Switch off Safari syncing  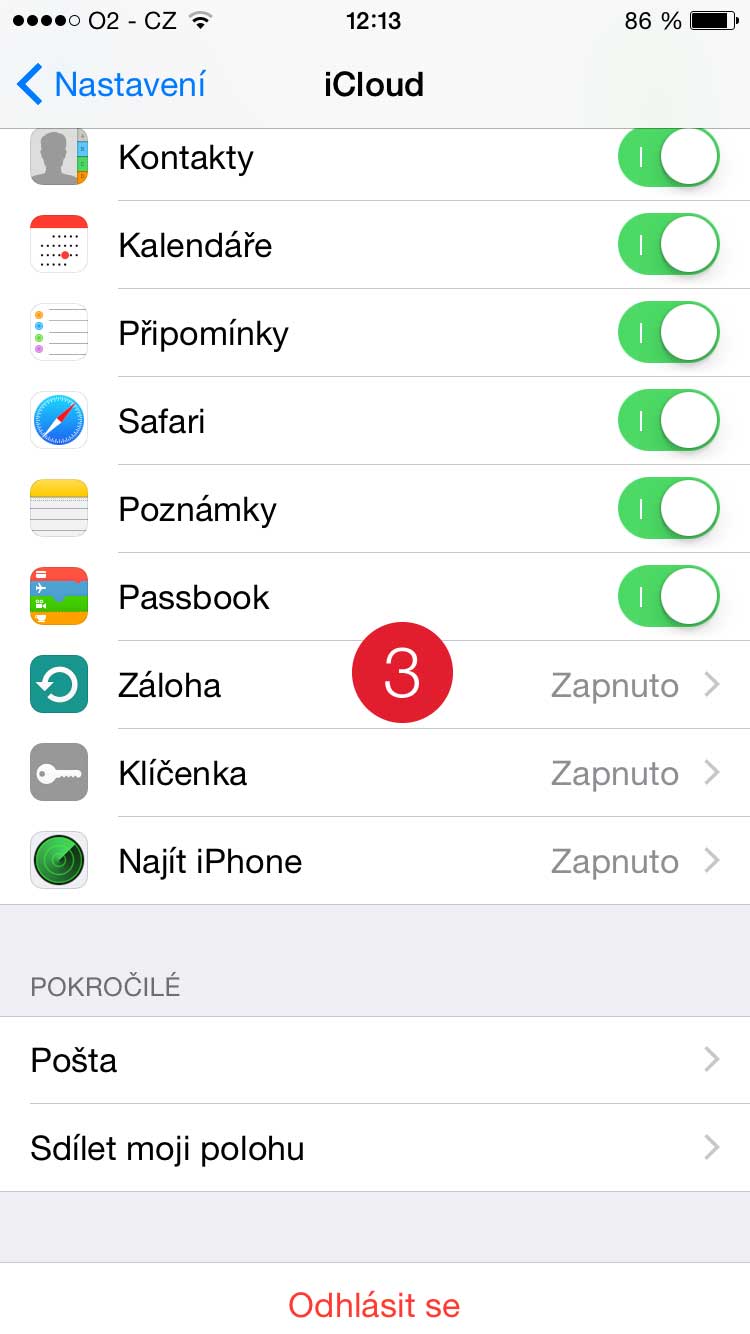(x=668, y=421)
